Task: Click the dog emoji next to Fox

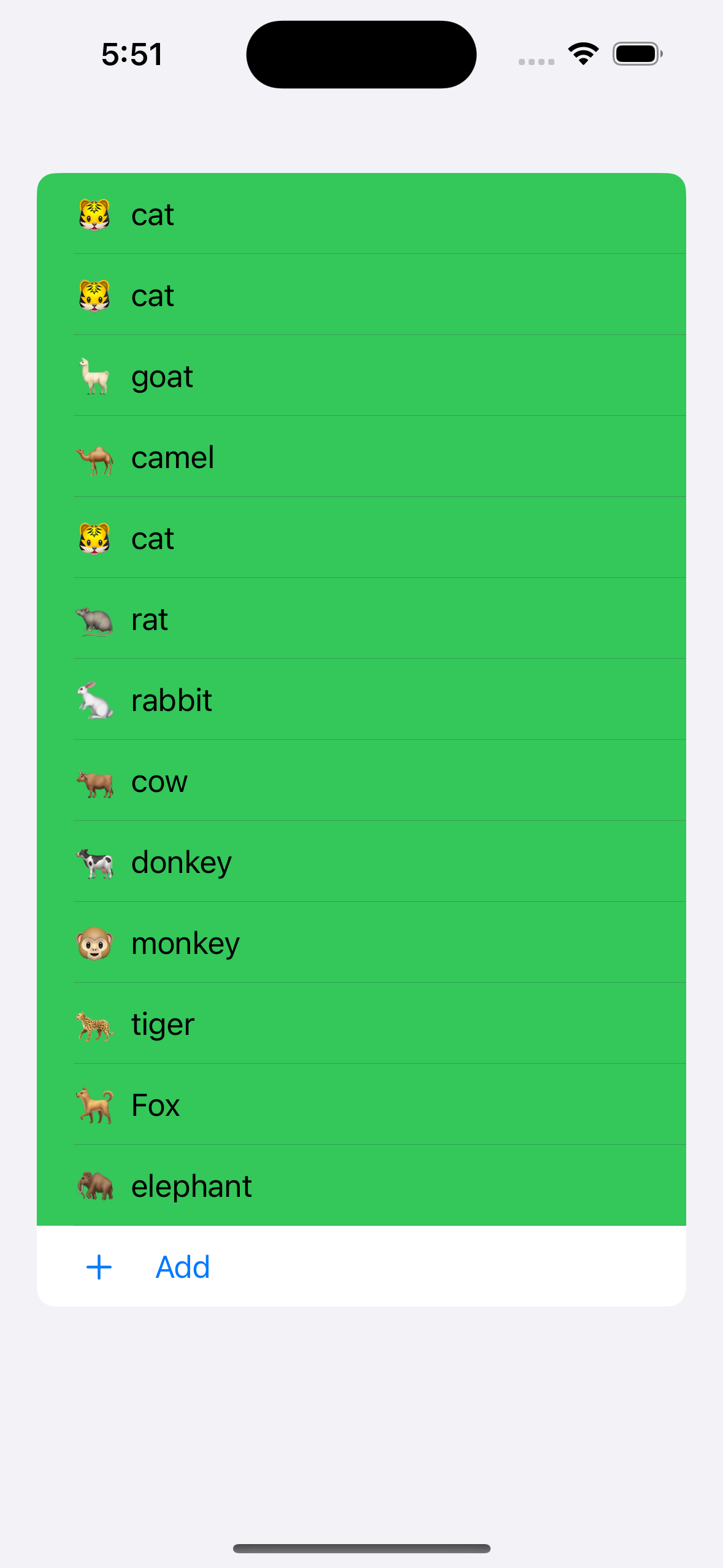Action: coord(94,1105)
